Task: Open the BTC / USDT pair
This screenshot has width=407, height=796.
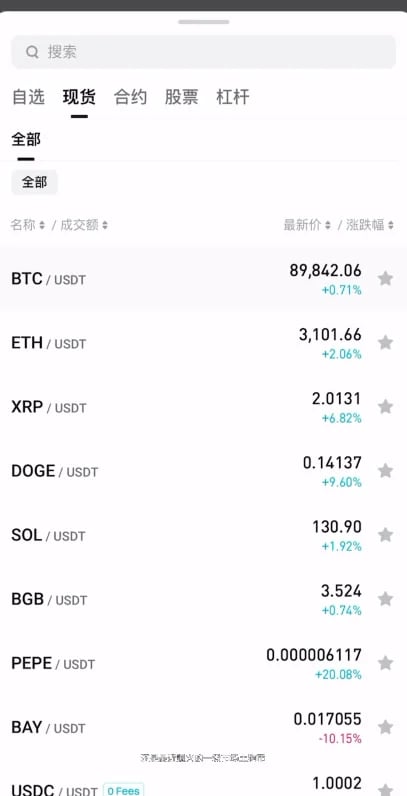Action: [x=203, y=279]
